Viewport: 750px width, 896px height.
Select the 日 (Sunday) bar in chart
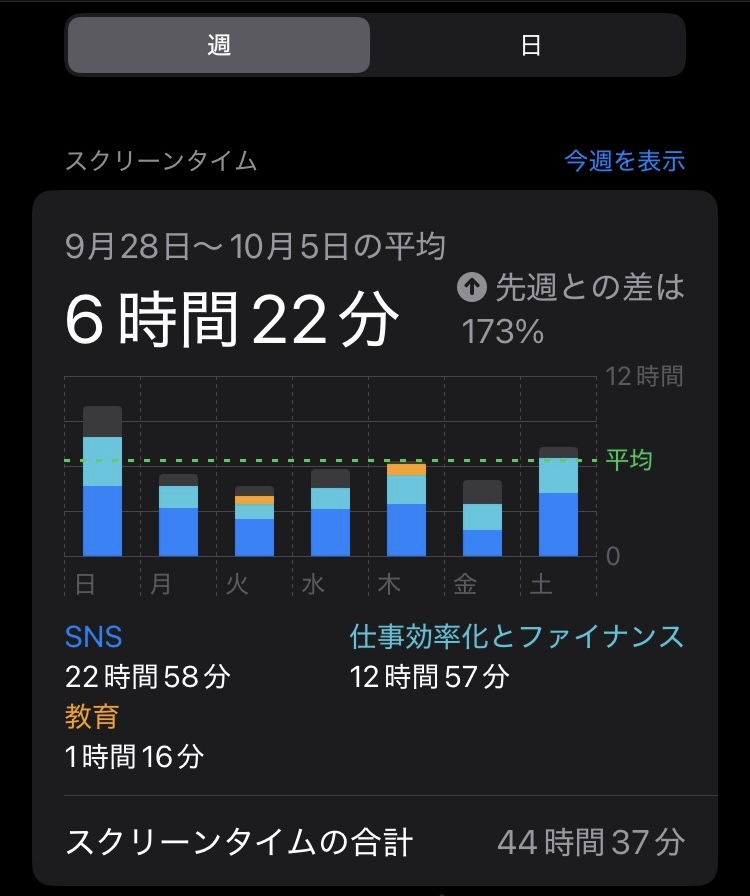(102, 482)
